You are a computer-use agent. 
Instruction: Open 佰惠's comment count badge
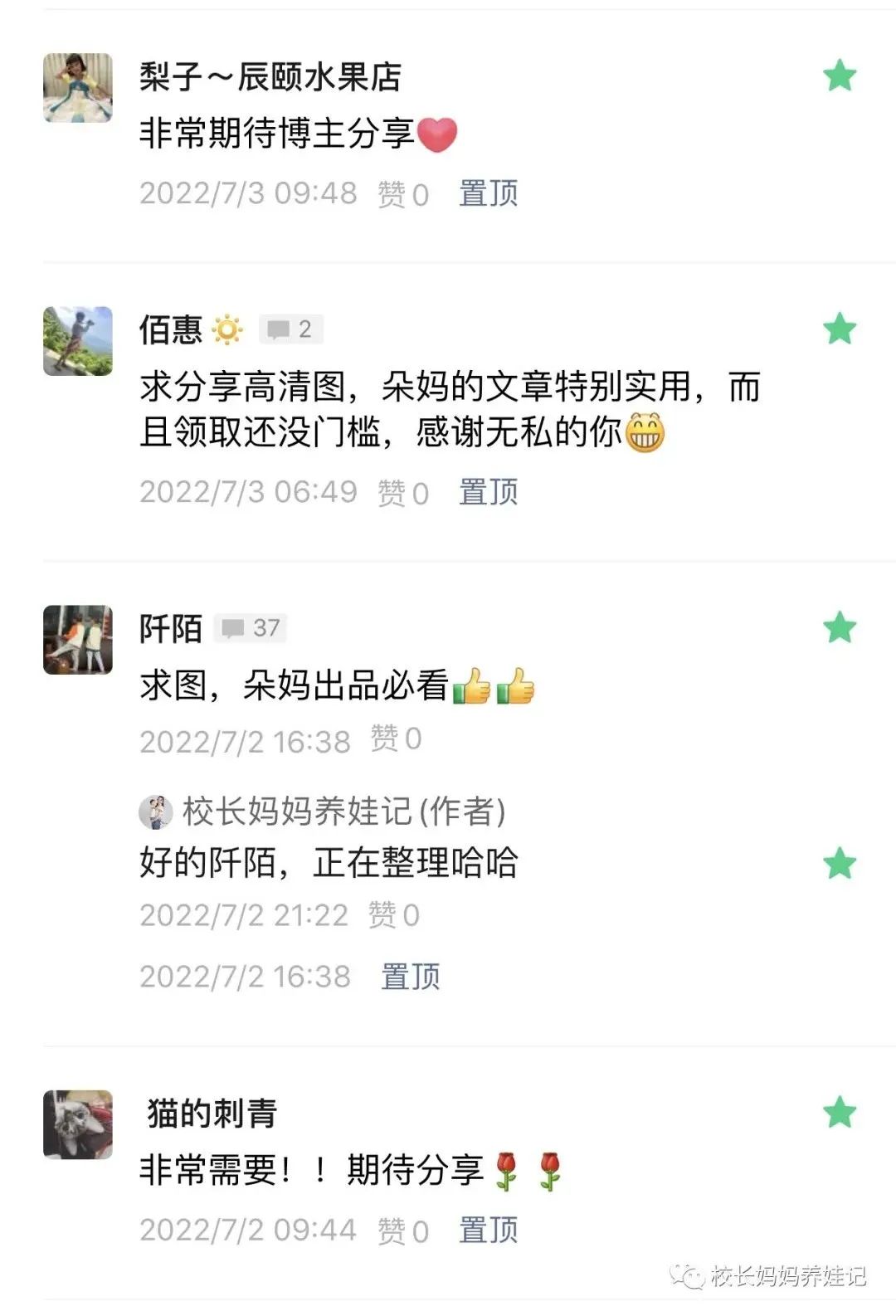(x=291, y=329)
